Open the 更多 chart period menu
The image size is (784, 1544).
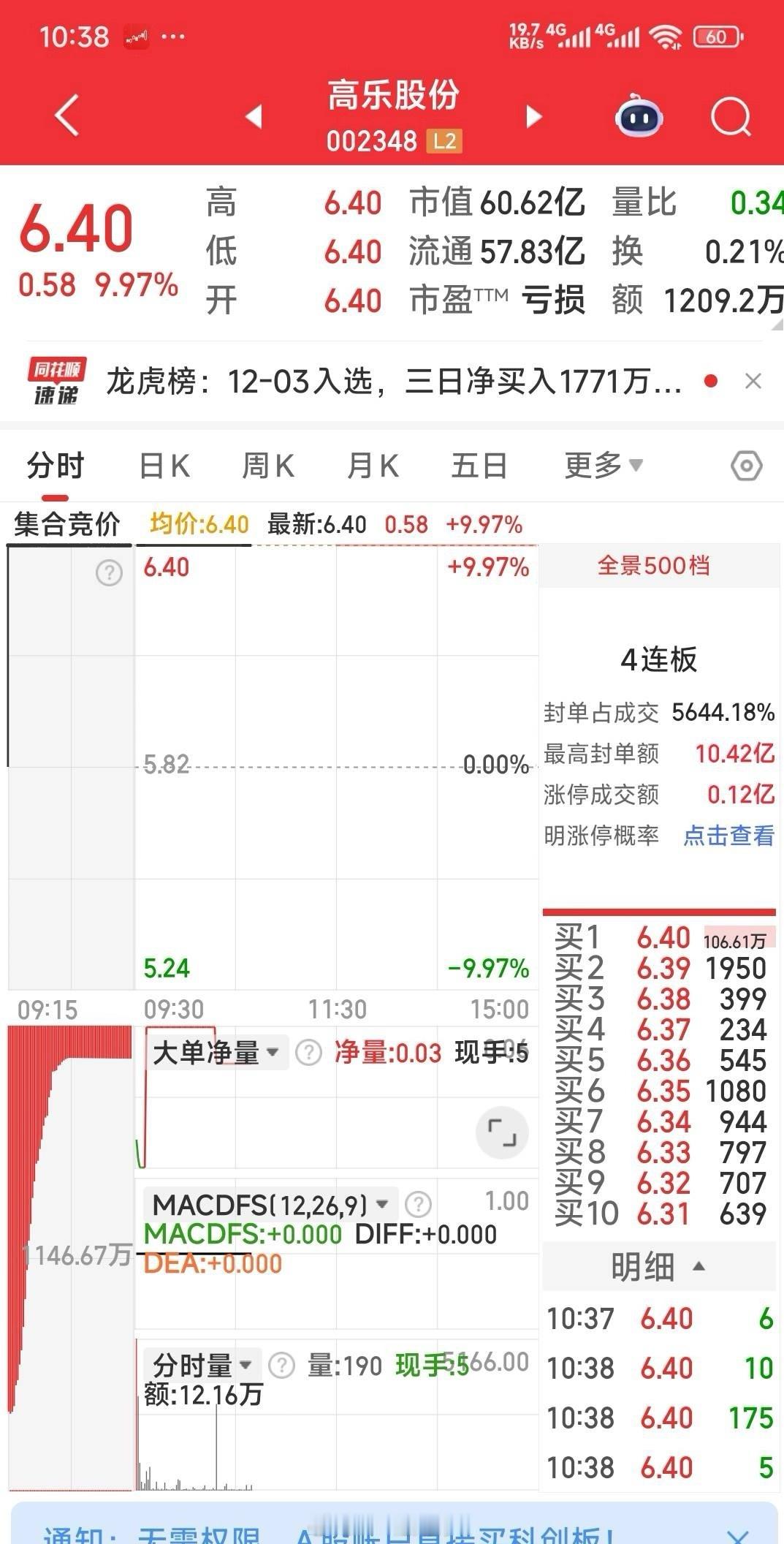click(x=601, y=465)
